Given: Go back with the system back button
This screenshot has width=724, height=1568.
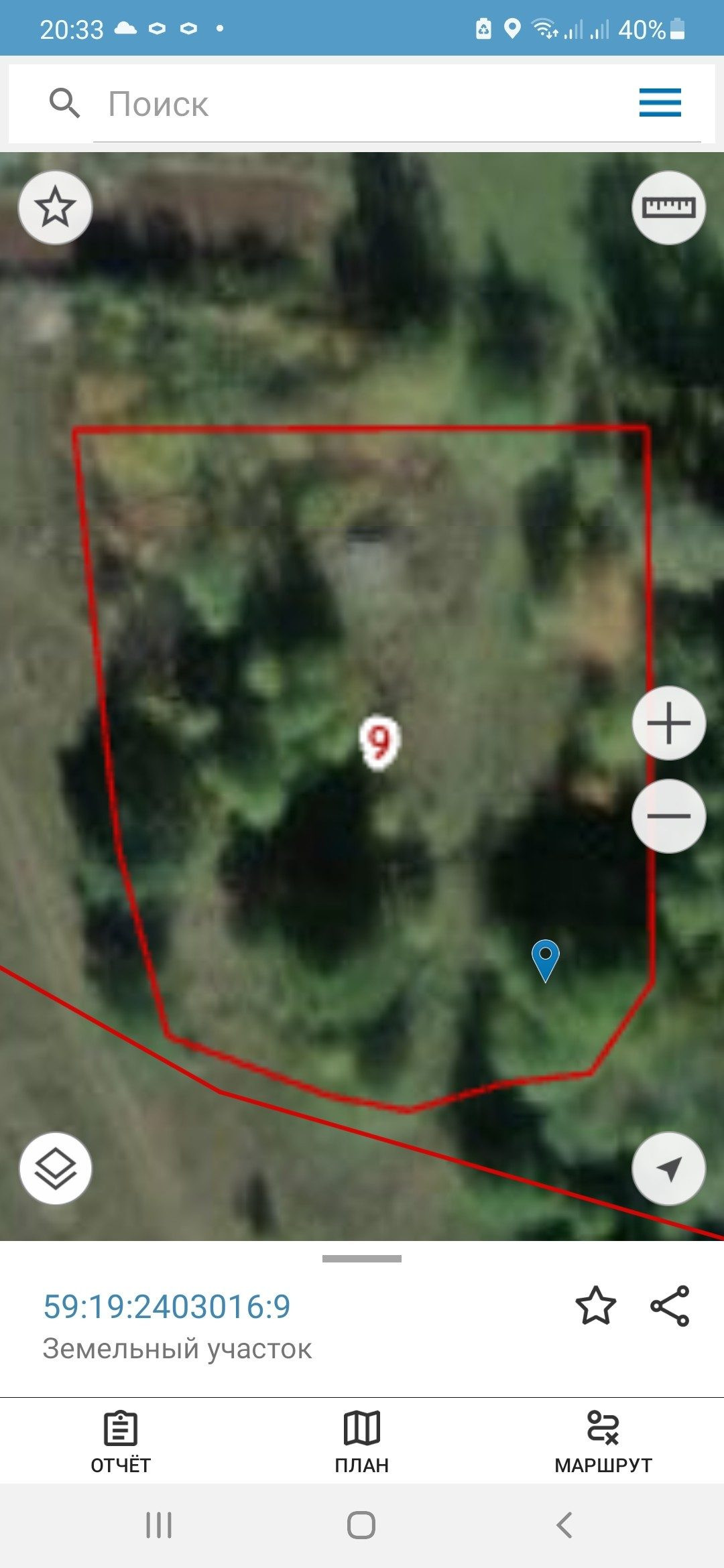Looking at the screenshot, I should pos(564,1525).
